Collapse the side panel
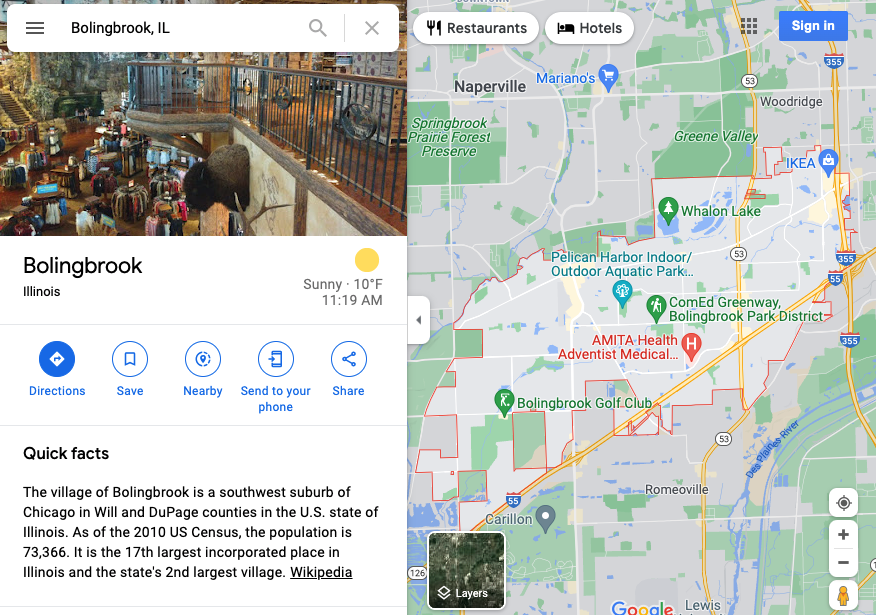The height and width of the screenshot is (615, 876). click(418, 320)
